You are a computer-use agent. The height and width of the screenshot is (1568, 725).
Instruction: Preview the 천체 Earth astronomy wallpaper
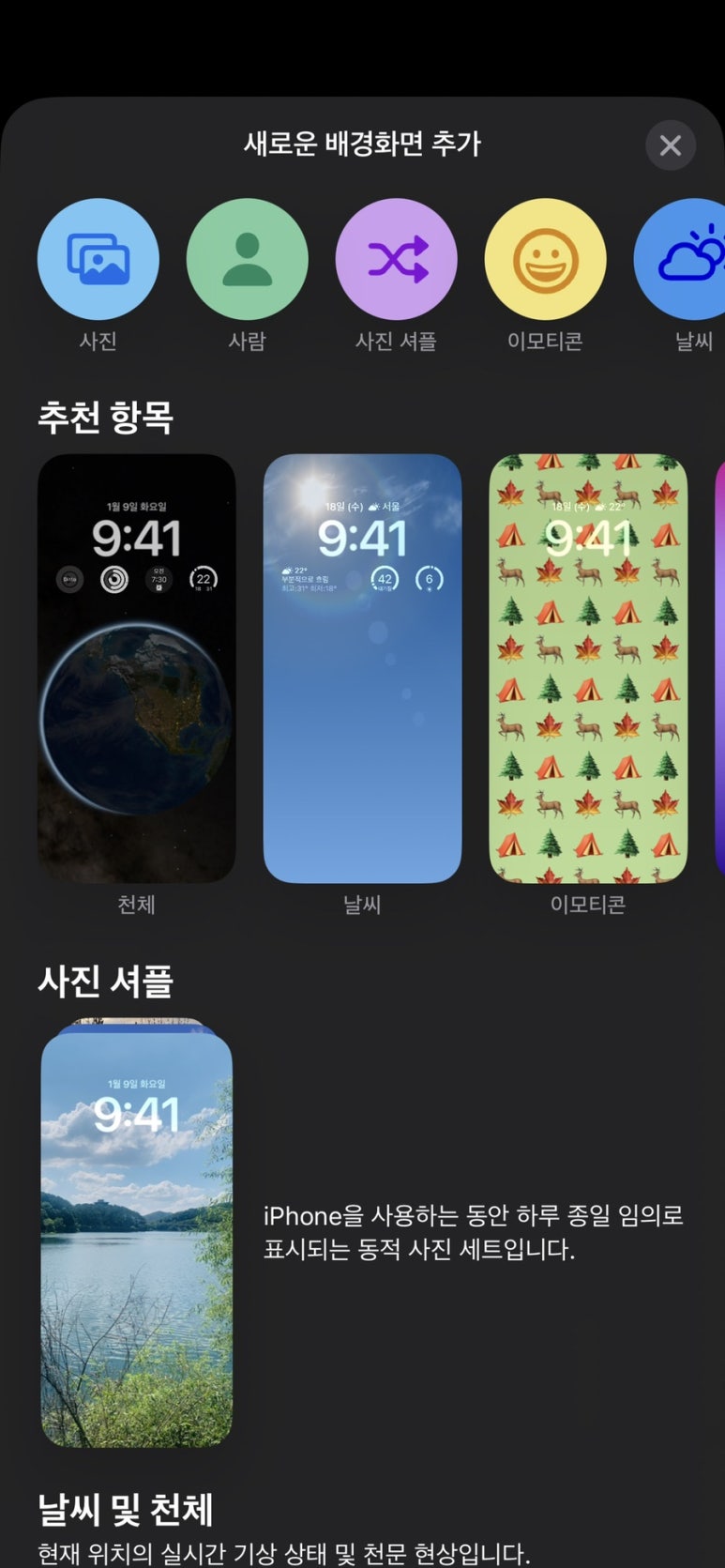(x=136, y=668)
